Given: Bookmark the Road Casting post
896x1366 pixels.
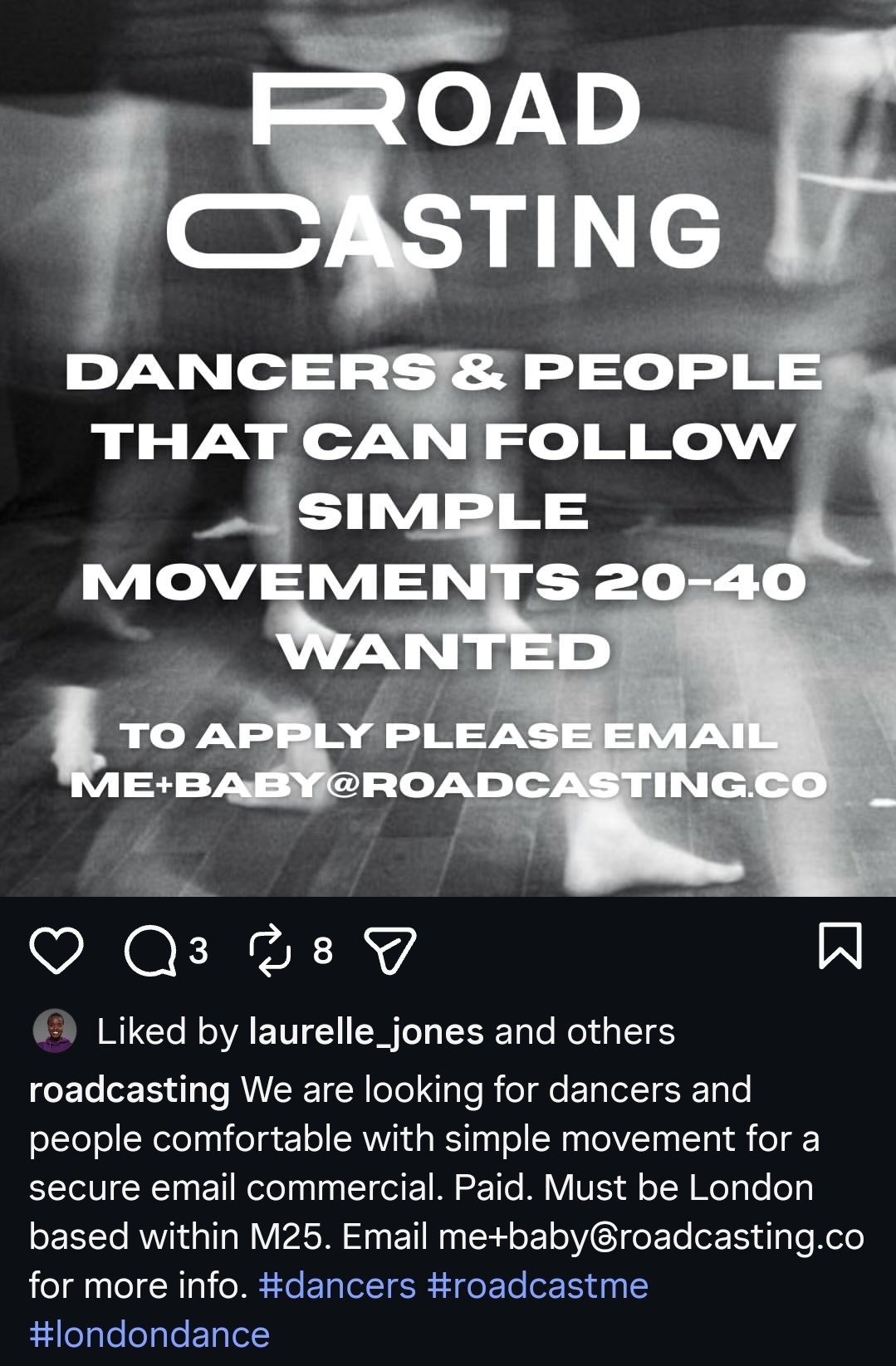Looking at the screenshot, I should 840,946.
